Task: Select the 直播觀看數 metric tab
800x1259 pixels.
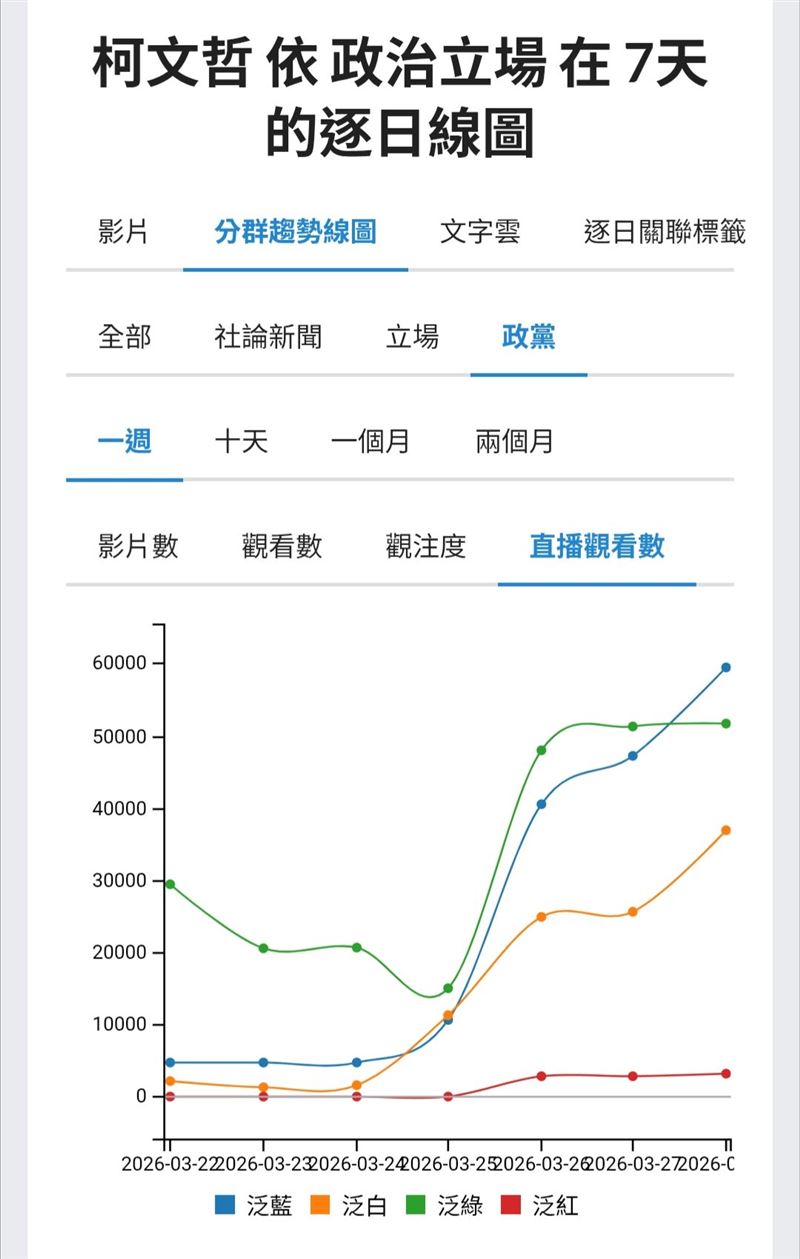Action: click(x=597, y=546)
